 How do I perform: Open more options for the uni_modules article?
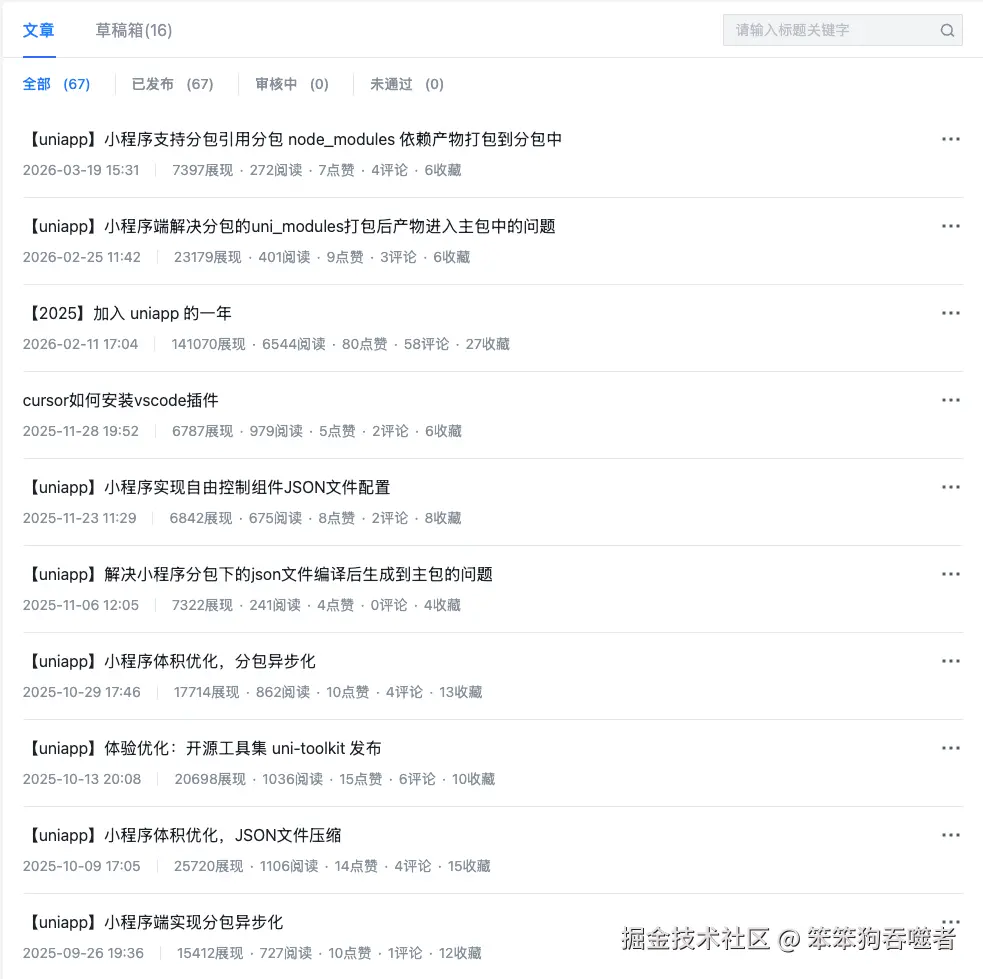pos(950,226)
